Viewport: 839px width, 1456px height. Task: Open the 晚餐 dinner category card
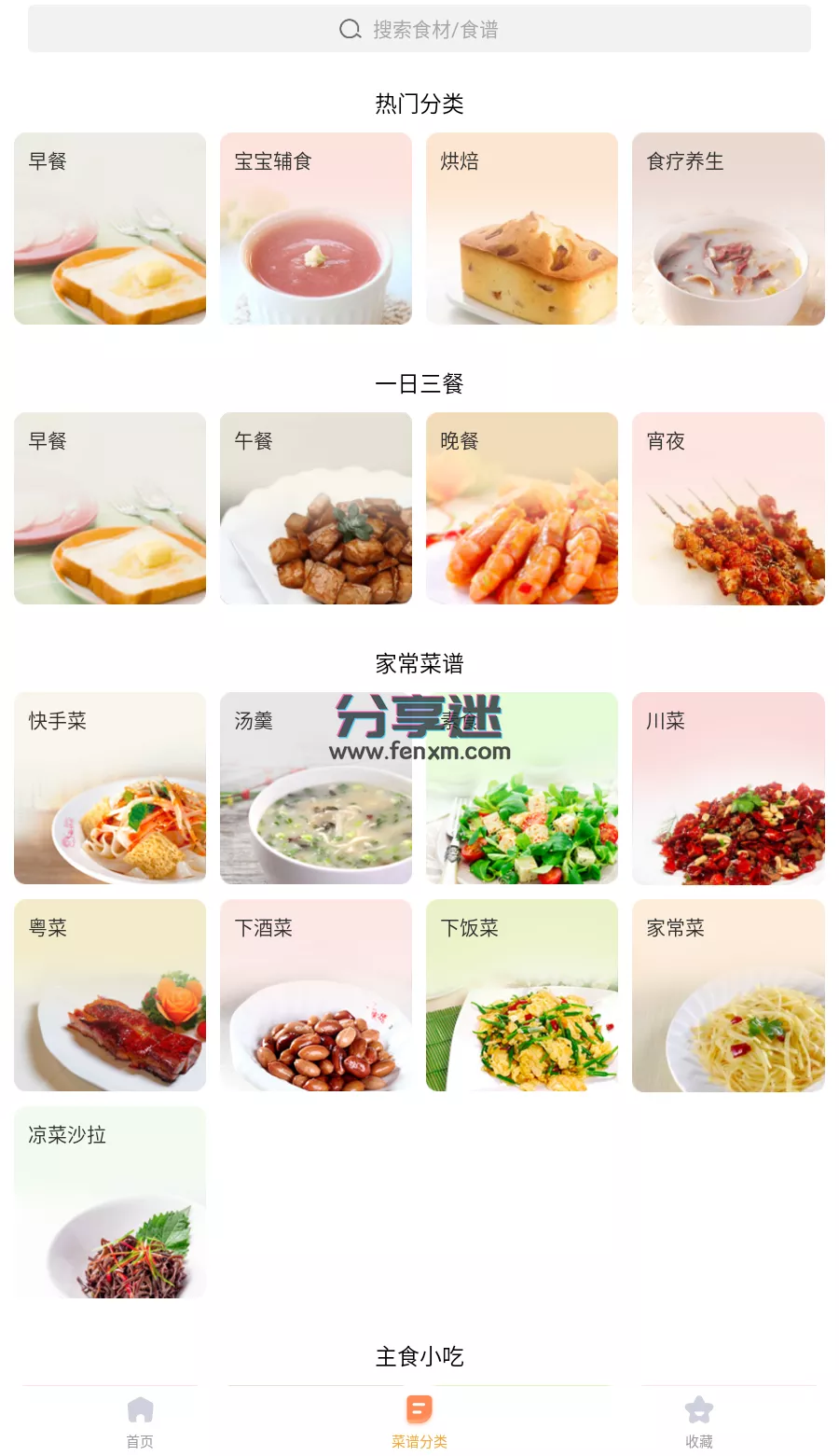coord(522,508)
